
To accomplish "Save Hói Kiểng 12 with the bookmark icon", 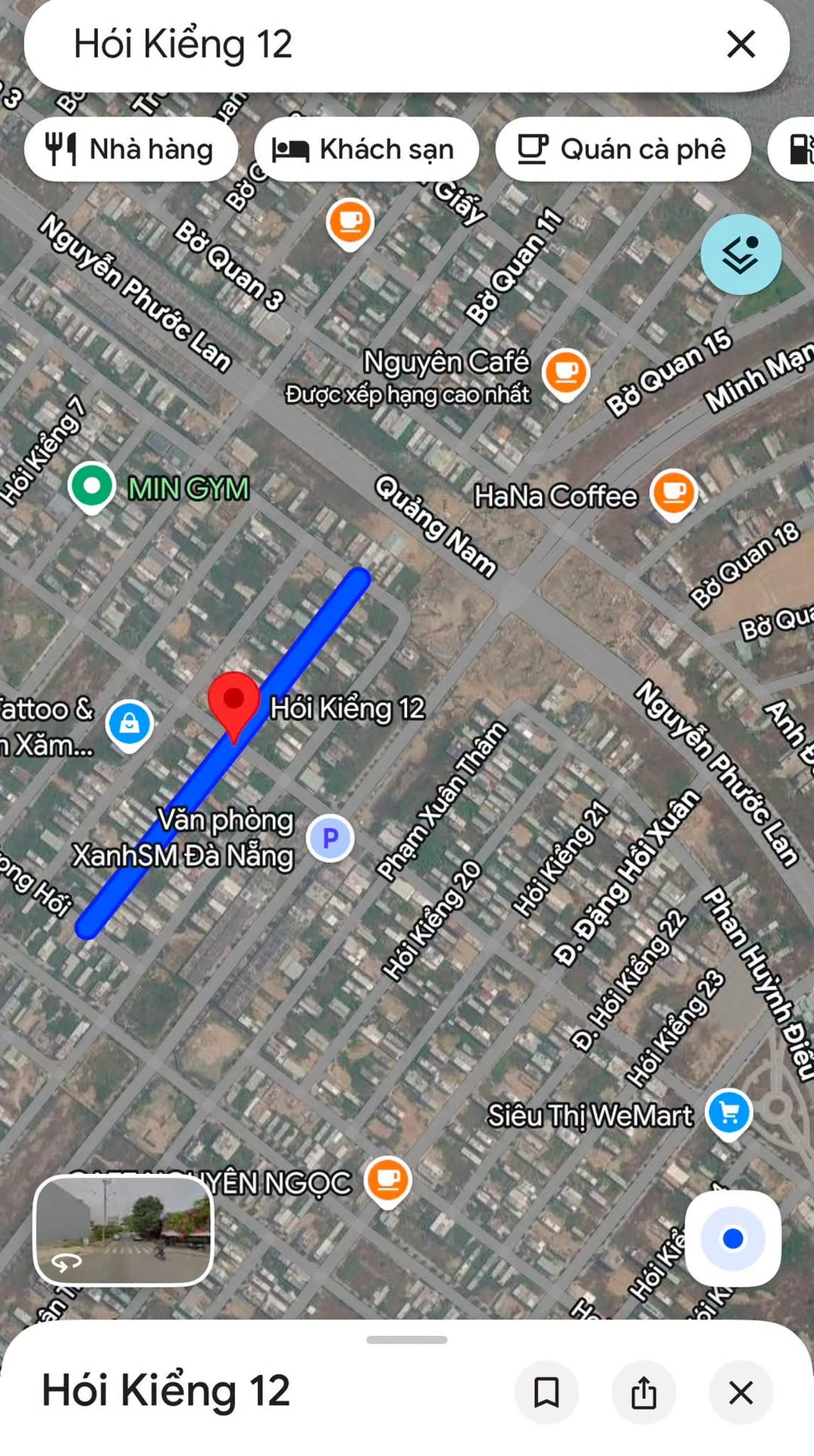I will 546,1392.
